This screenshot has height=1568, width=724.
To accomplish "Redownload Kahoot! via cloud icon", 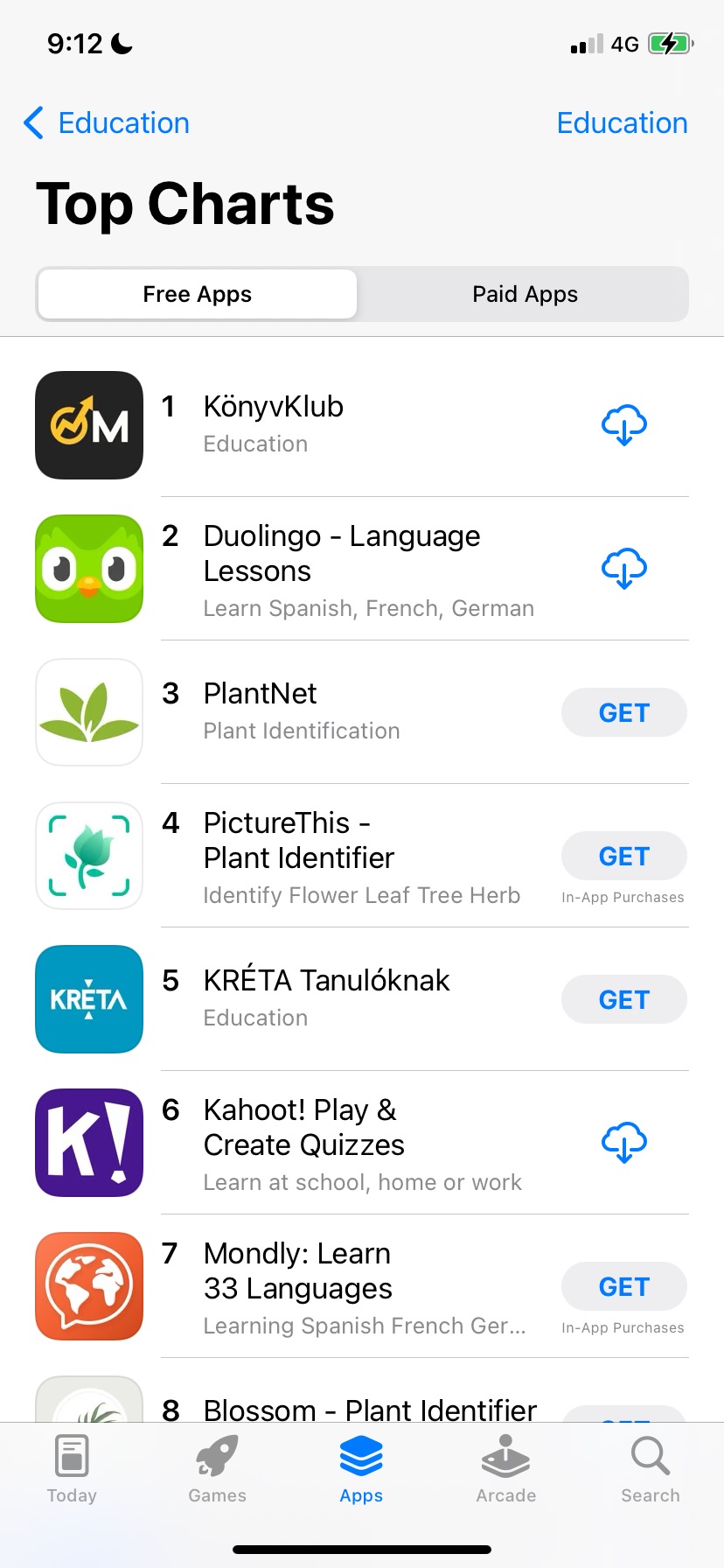I will (x=623, y=1143).
